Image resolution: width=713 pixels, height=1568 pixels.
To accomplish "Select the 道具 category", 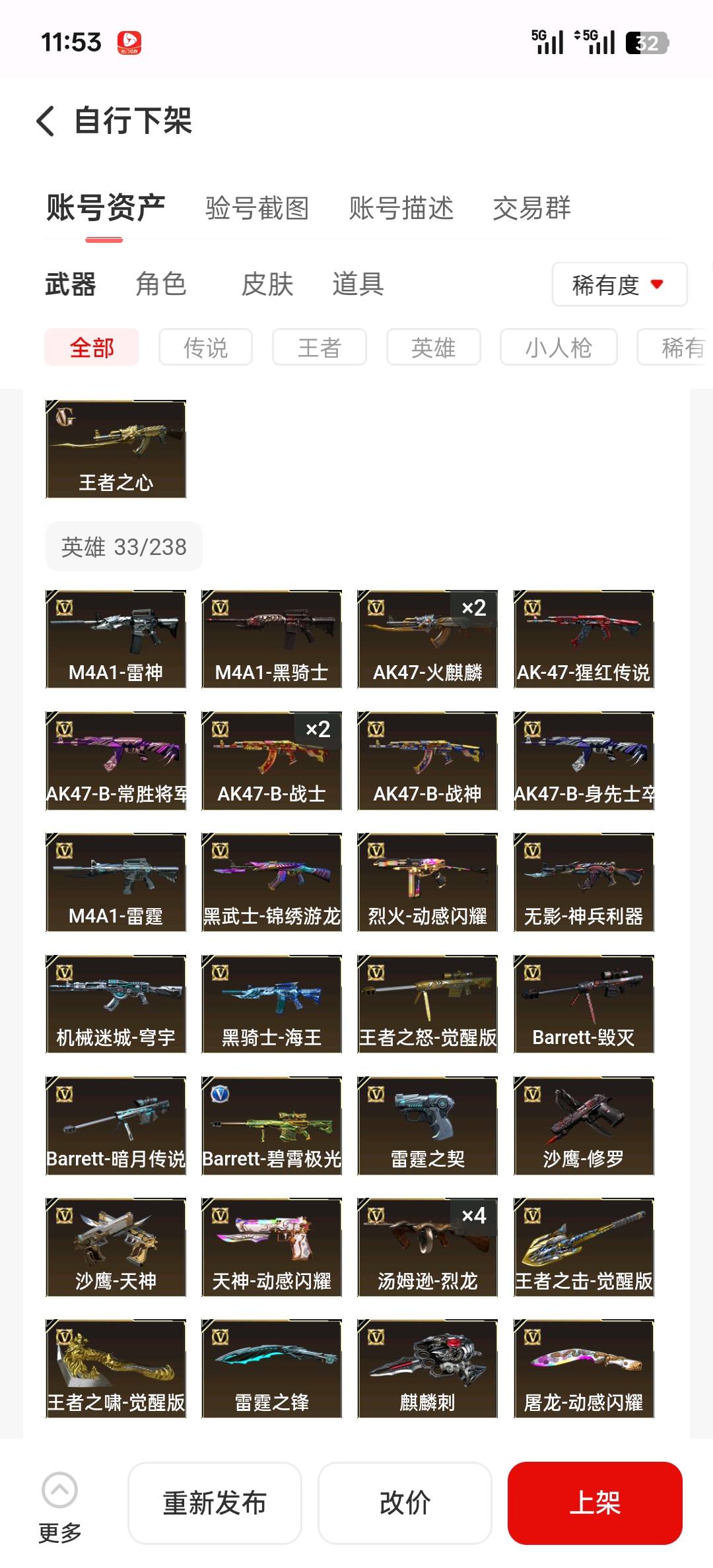I will [x=358, y=284].
